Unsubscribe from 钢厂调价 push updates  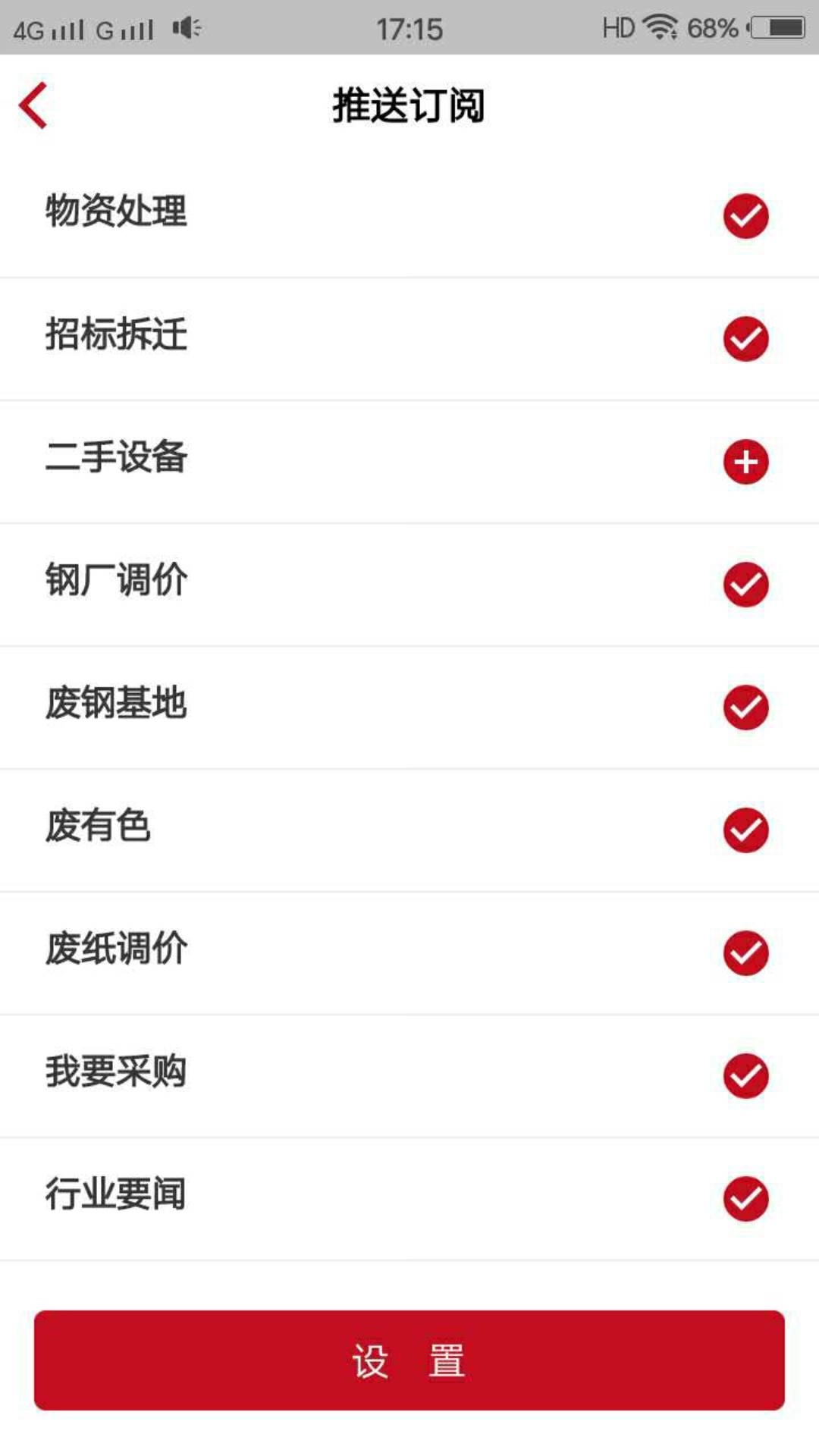point(747,583)
